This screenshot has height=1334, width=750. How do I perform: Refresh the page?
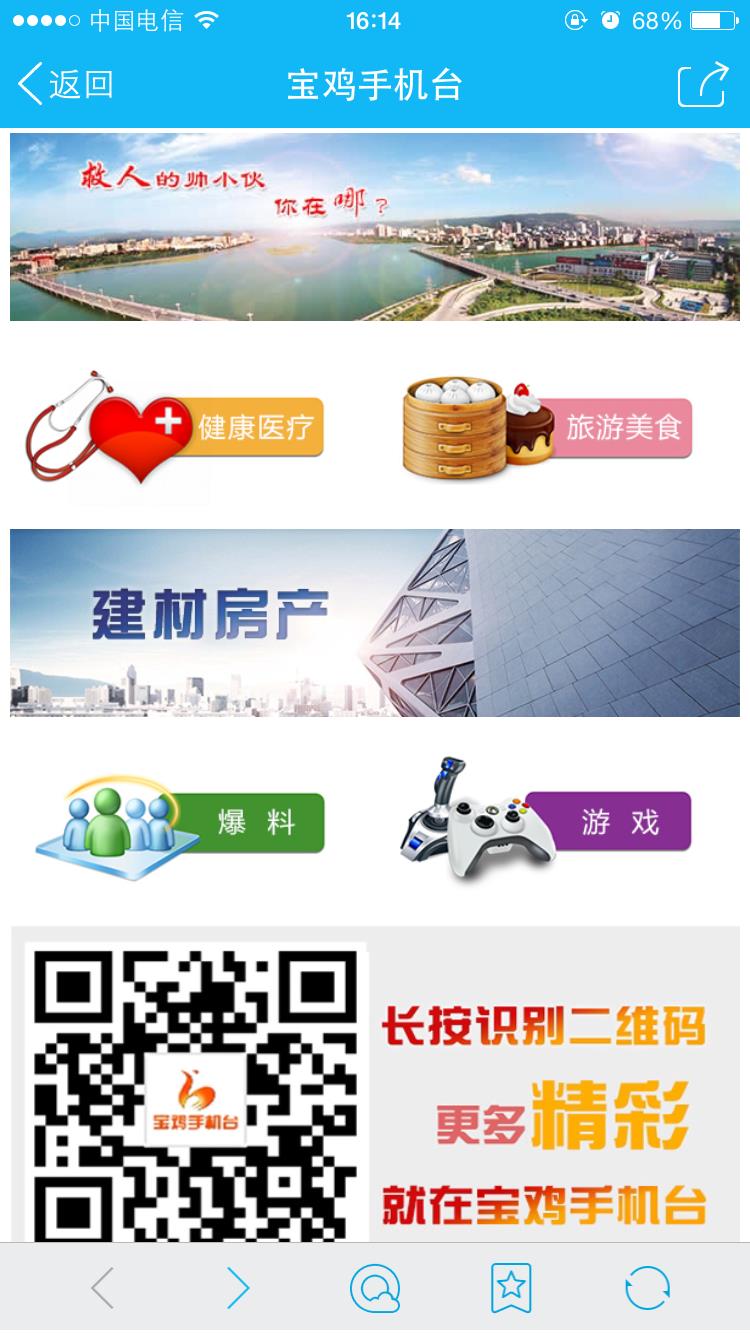tap(647, 1288)
